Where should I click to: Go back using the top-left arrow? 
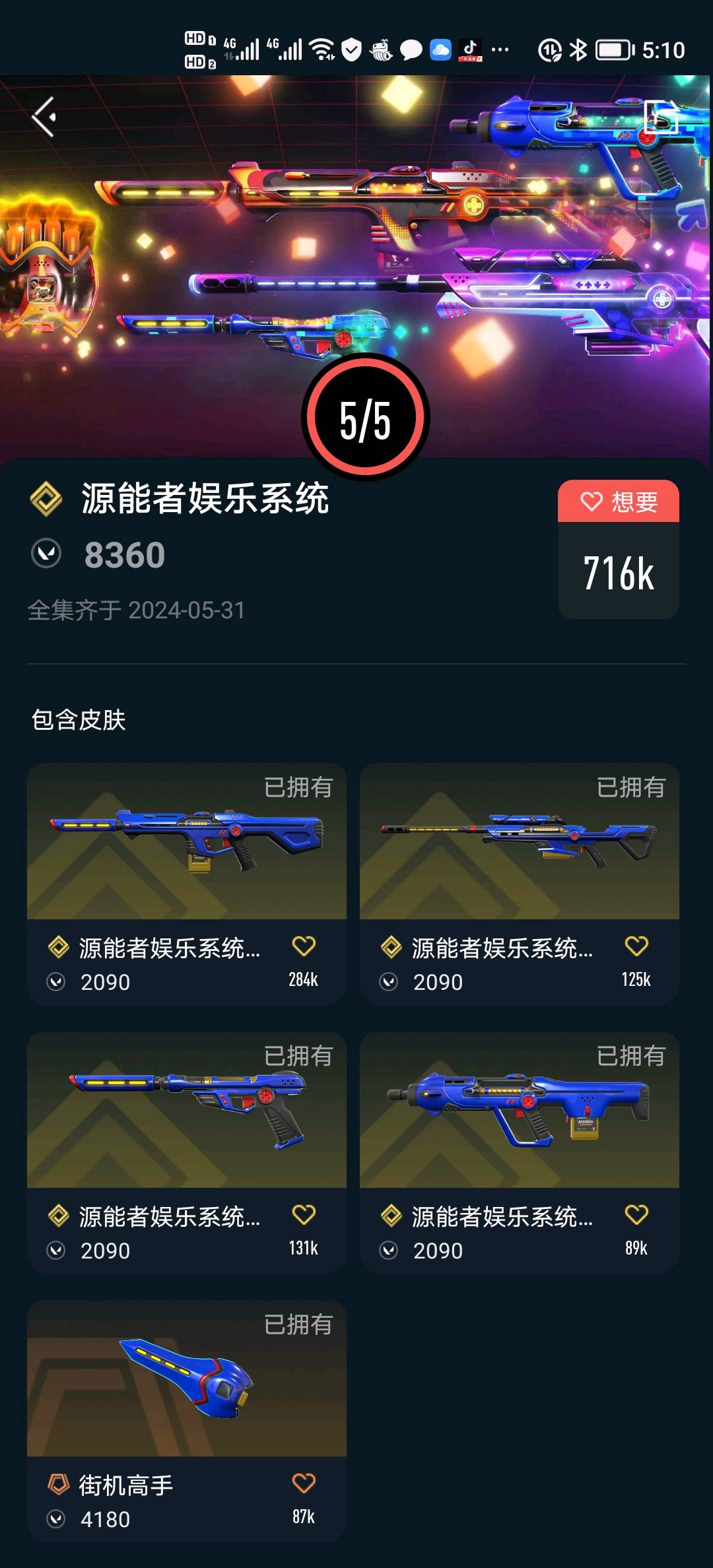click(44, 117)
